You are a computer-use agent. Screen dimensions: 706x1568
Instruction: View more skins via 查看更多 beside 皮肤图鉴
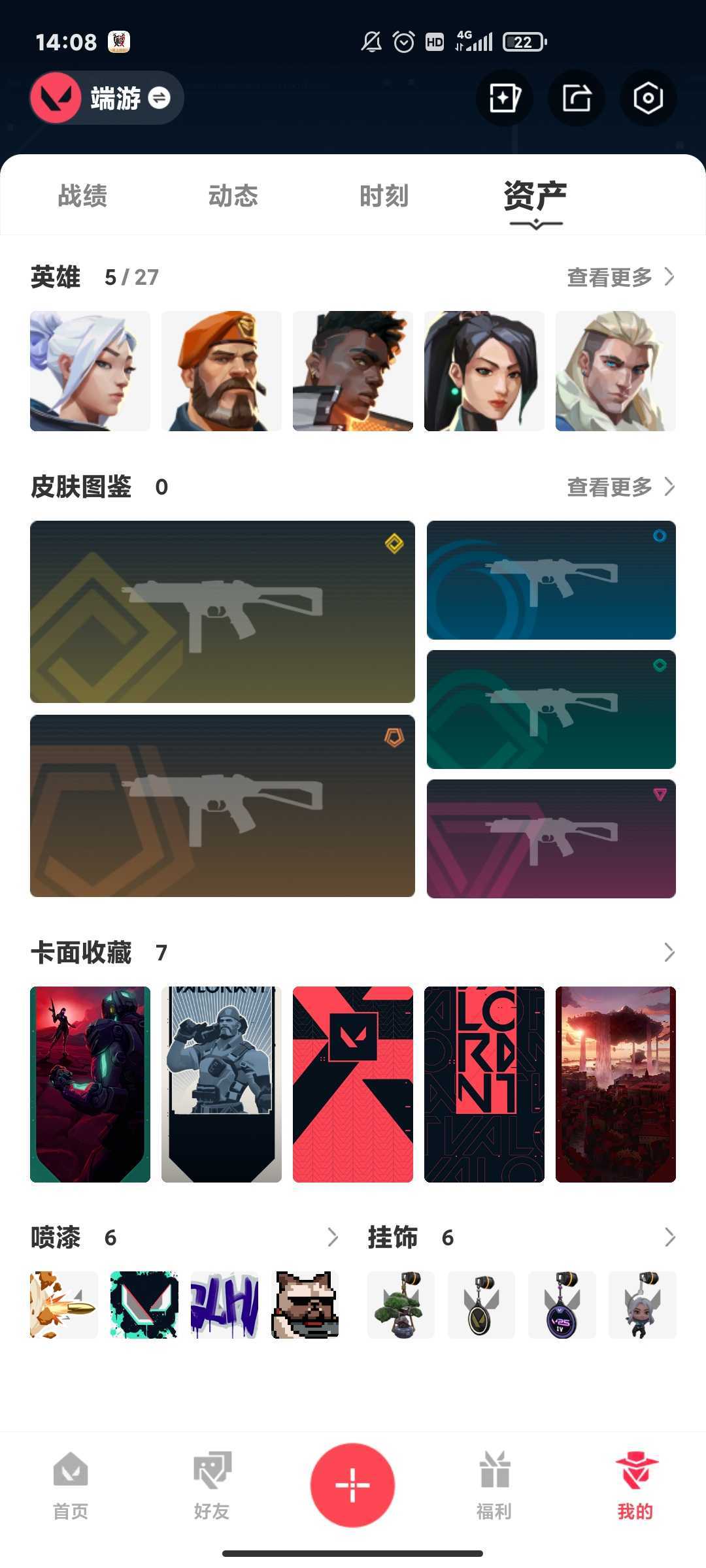click(x=621, y=487)
